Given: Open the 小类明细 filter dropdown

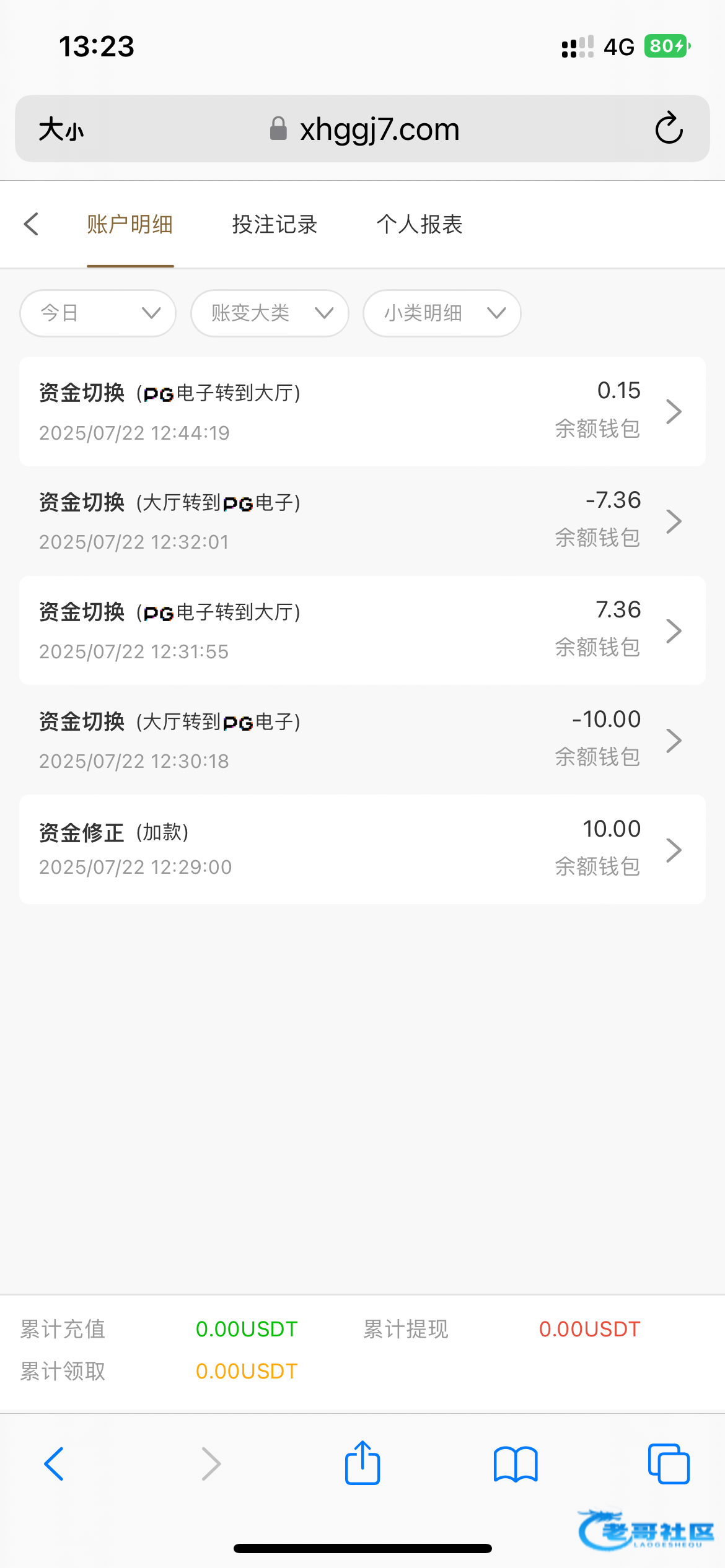Looking at the screenshot, I should coord(442,313).
